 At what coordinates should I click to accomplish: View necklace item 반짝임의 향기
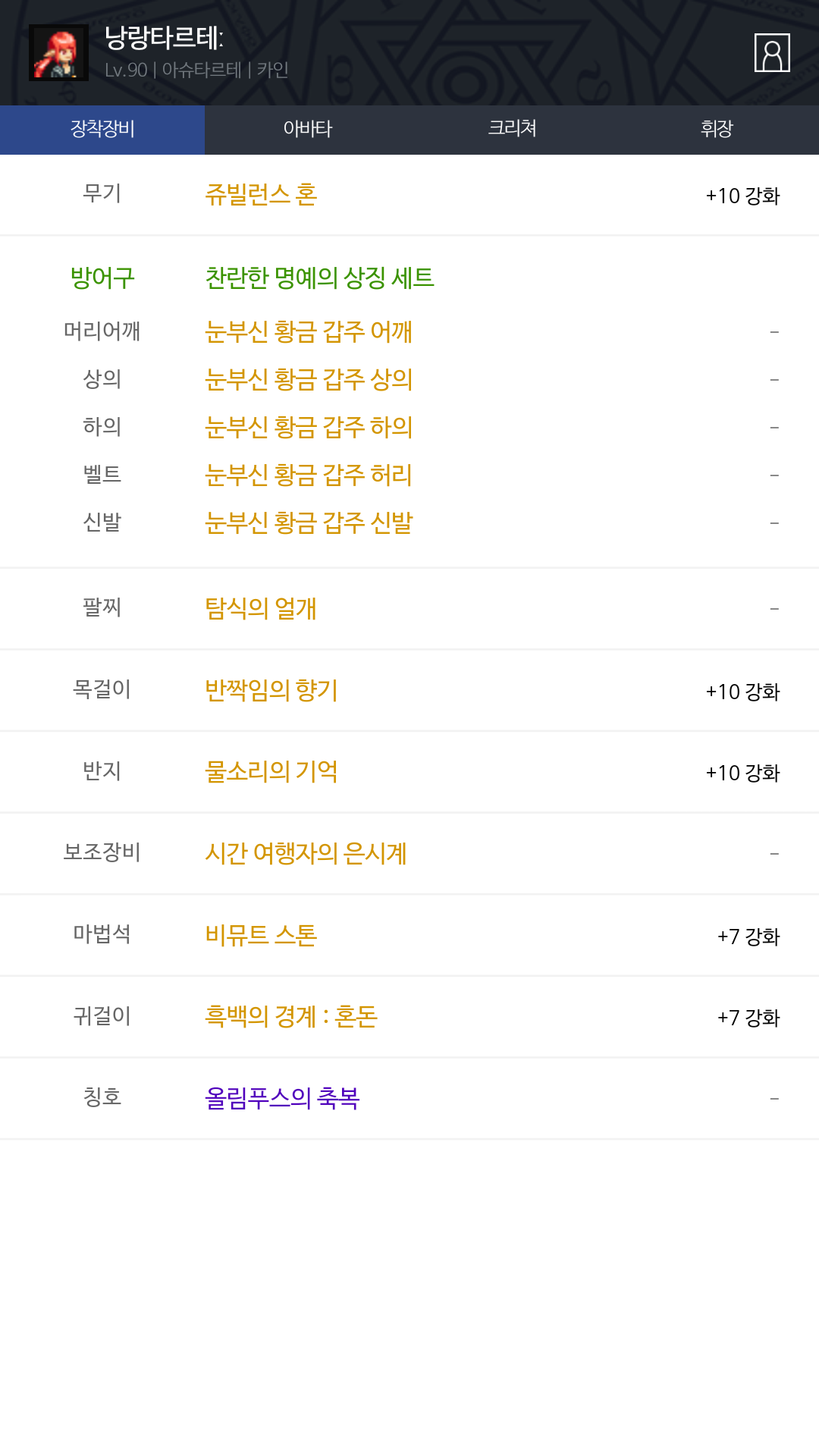pyautogui.click(x=271, y=690)
